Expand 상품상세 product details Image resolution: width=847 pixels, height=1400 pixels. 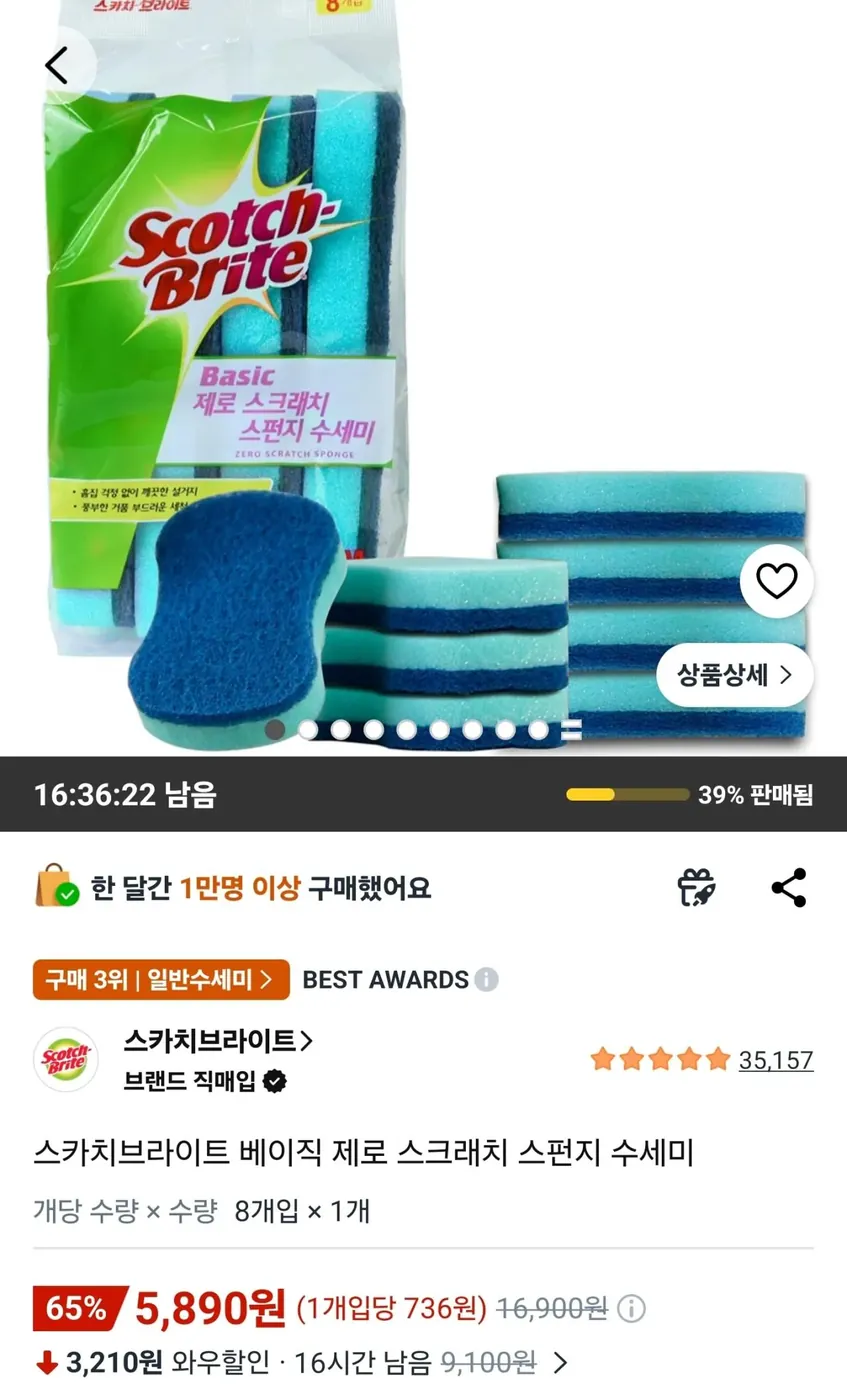click(736, 675)
